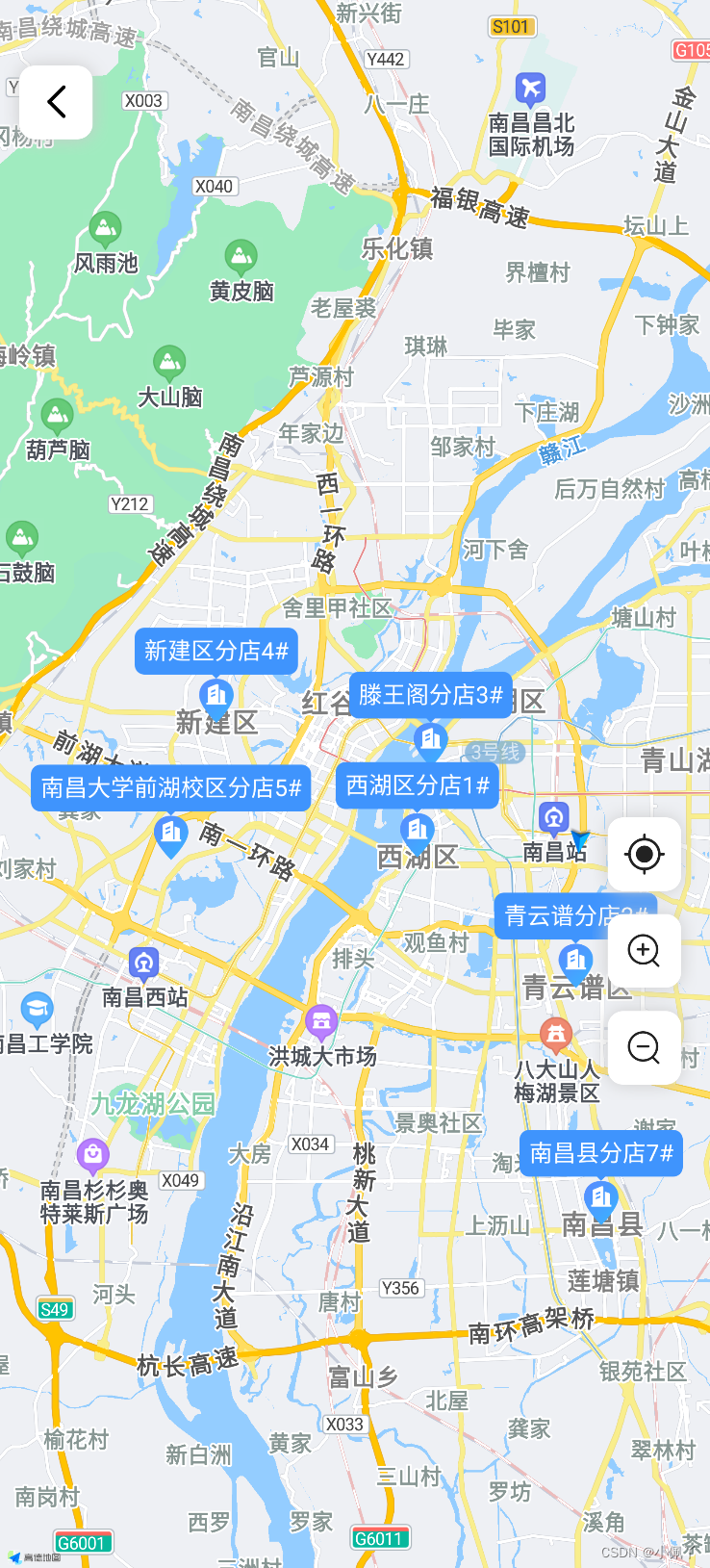Zoom out using the minus button
The width and height of the screenshot is (710, 1568).
coord(645,1047)
